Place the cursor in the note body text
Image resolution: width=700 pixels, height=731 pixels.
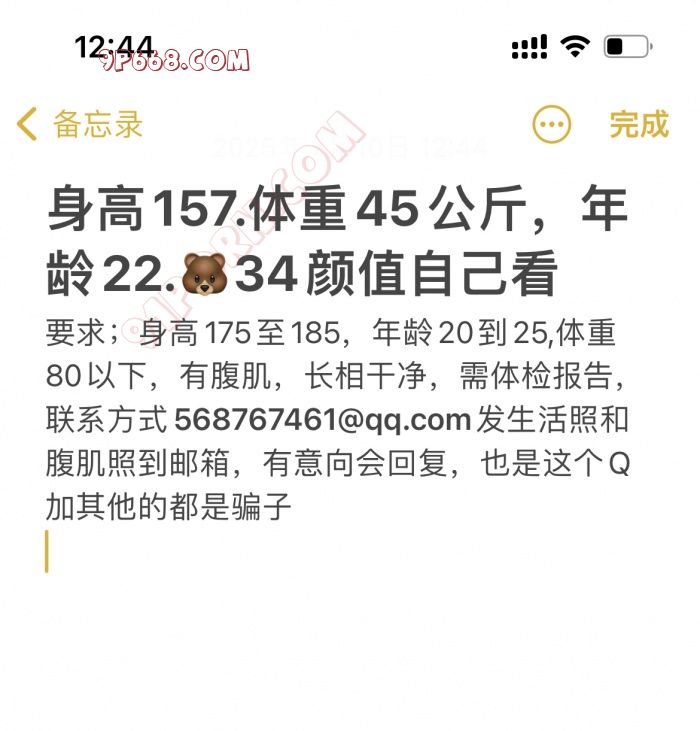tap(336, 420)
